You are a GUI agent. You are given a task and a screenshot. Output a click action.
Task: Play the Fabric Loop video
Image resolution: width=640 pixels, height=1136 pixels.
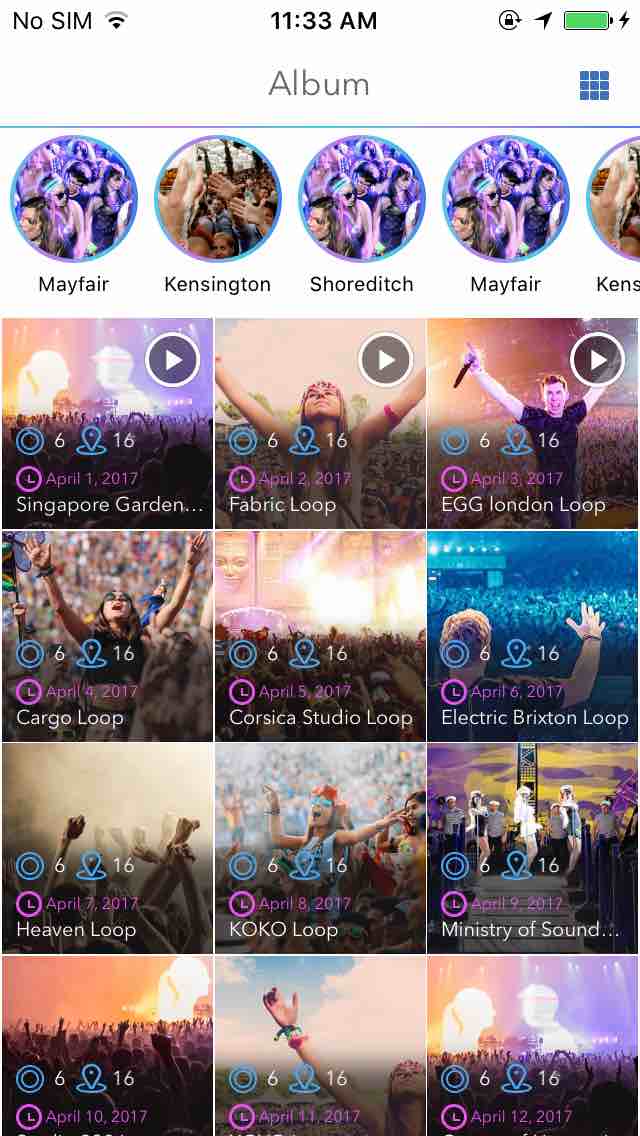[x=386, y=360]
